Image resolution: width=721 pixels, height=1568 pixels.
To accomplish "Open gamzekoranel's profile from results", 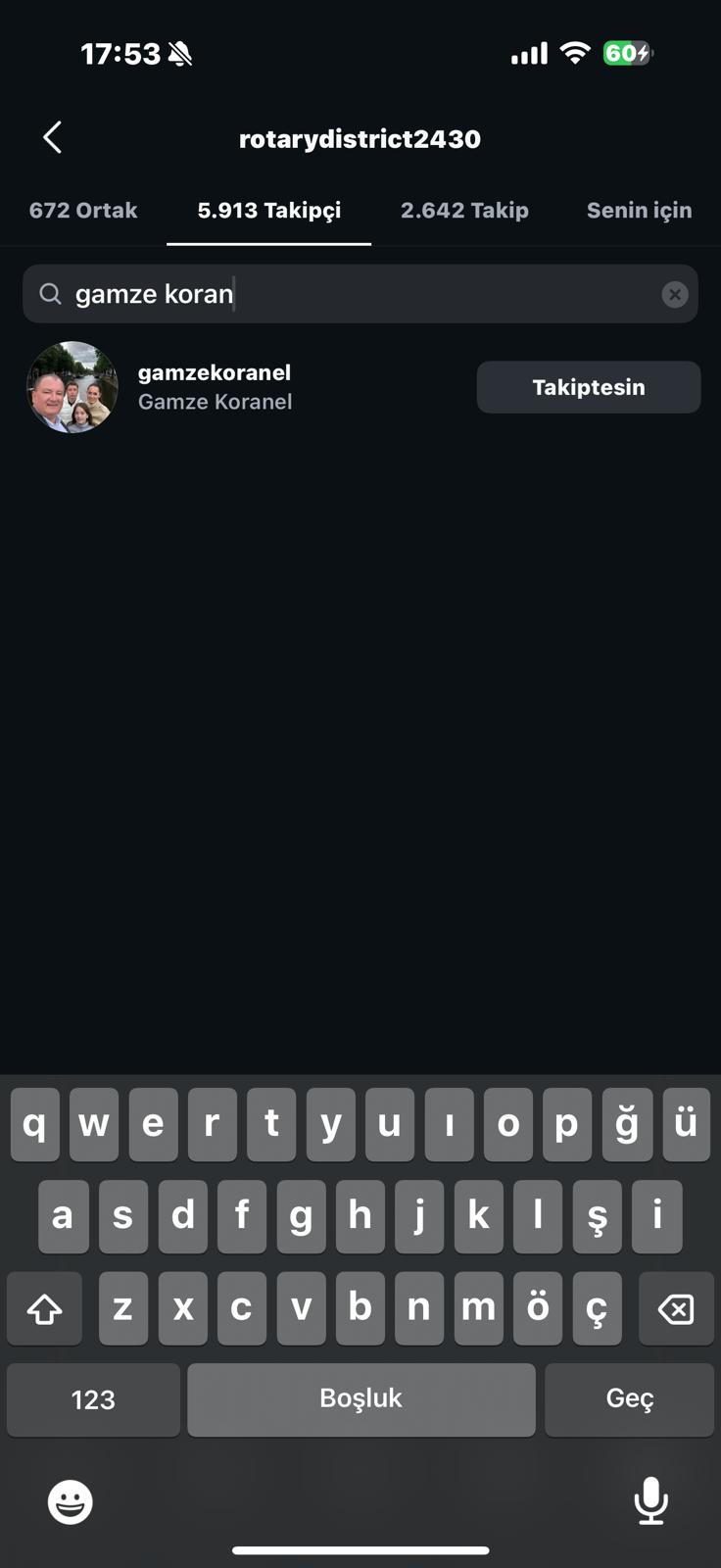I will point(215,386).
